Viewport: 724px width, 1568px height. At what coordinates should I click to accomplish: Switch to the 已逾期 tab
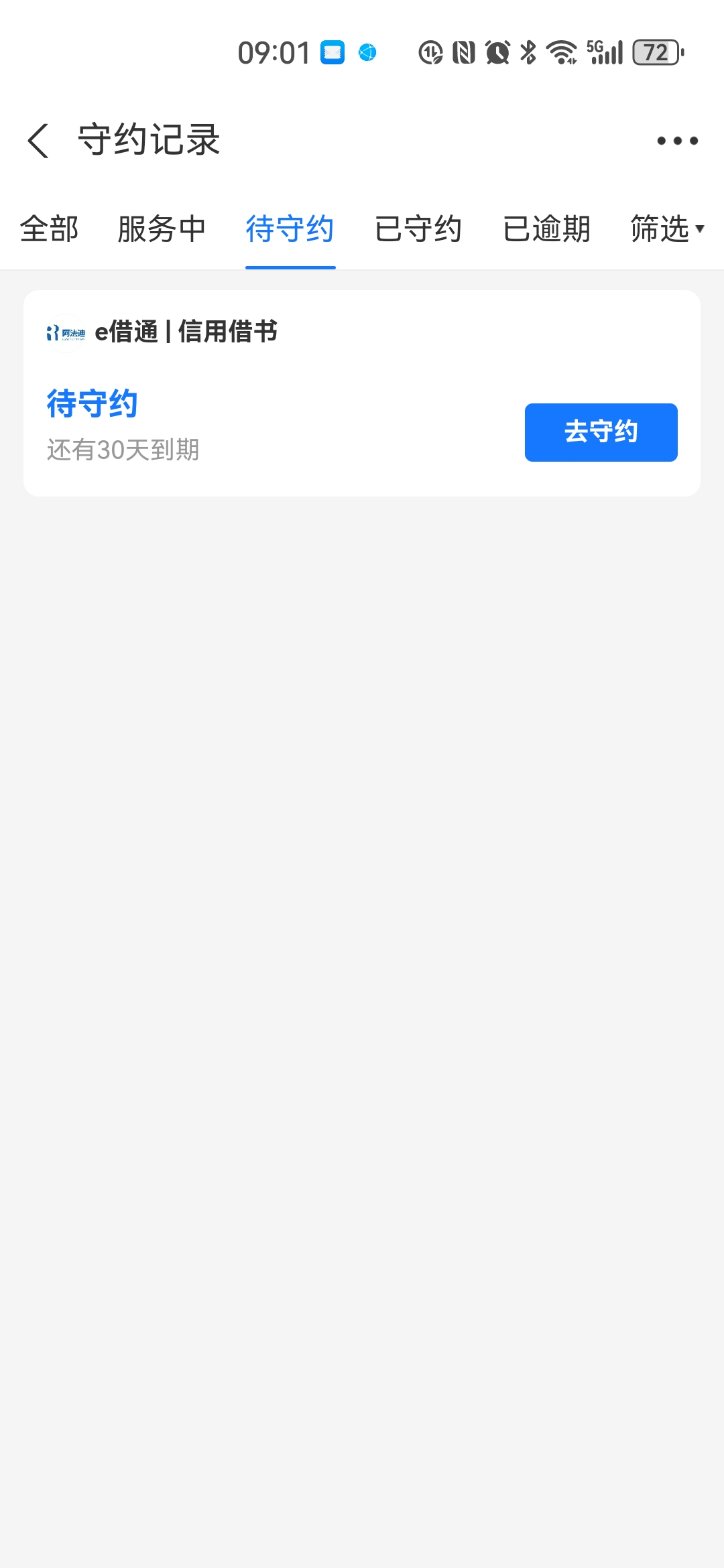[546, 228]
